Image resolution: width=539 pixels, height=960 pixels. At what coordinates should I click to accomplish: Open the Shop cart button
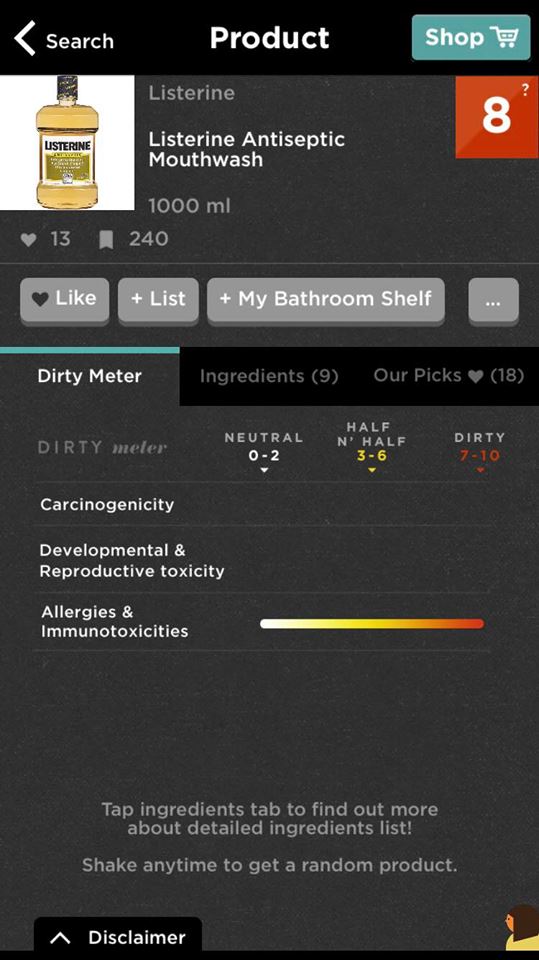click(471, 37)
